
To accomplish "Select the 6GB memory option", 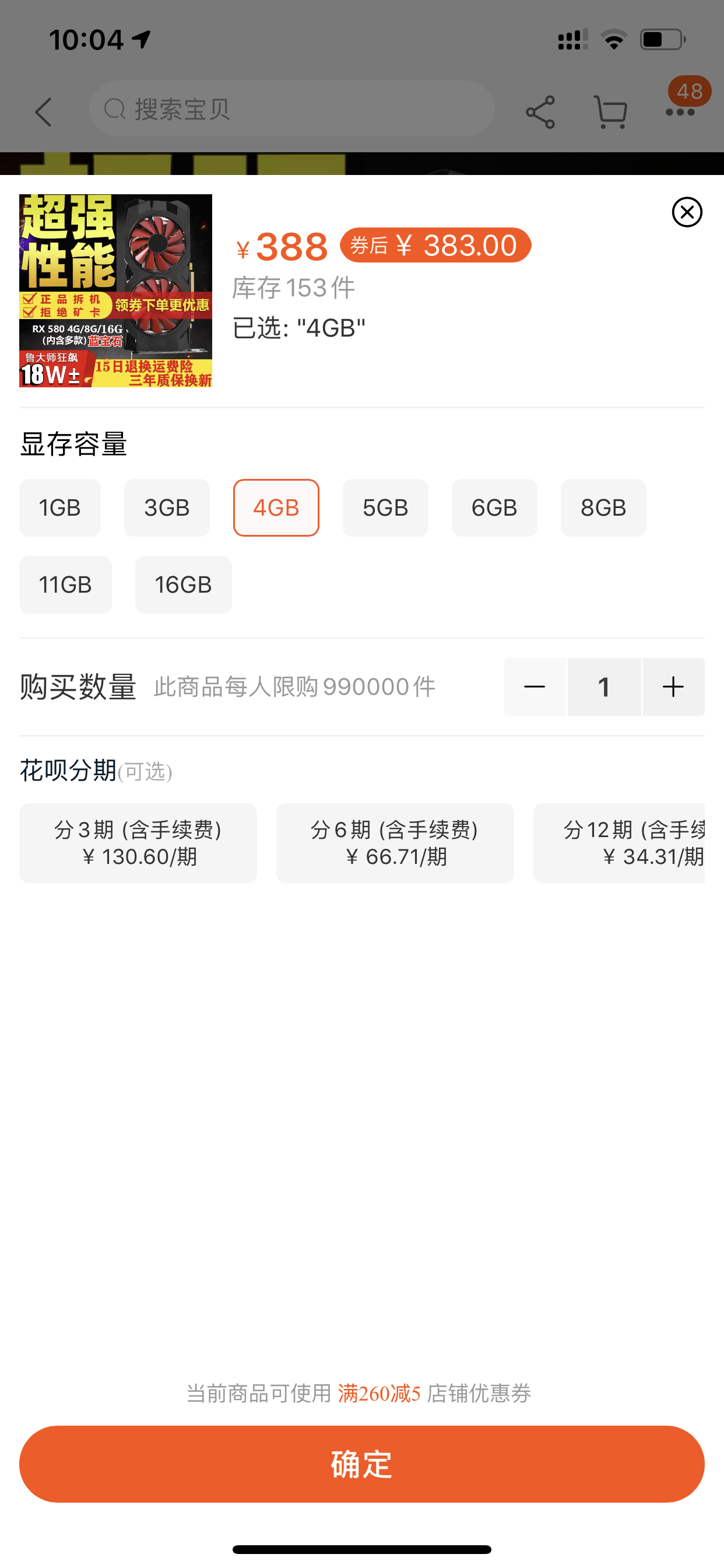I will click(x=494, y=507).
